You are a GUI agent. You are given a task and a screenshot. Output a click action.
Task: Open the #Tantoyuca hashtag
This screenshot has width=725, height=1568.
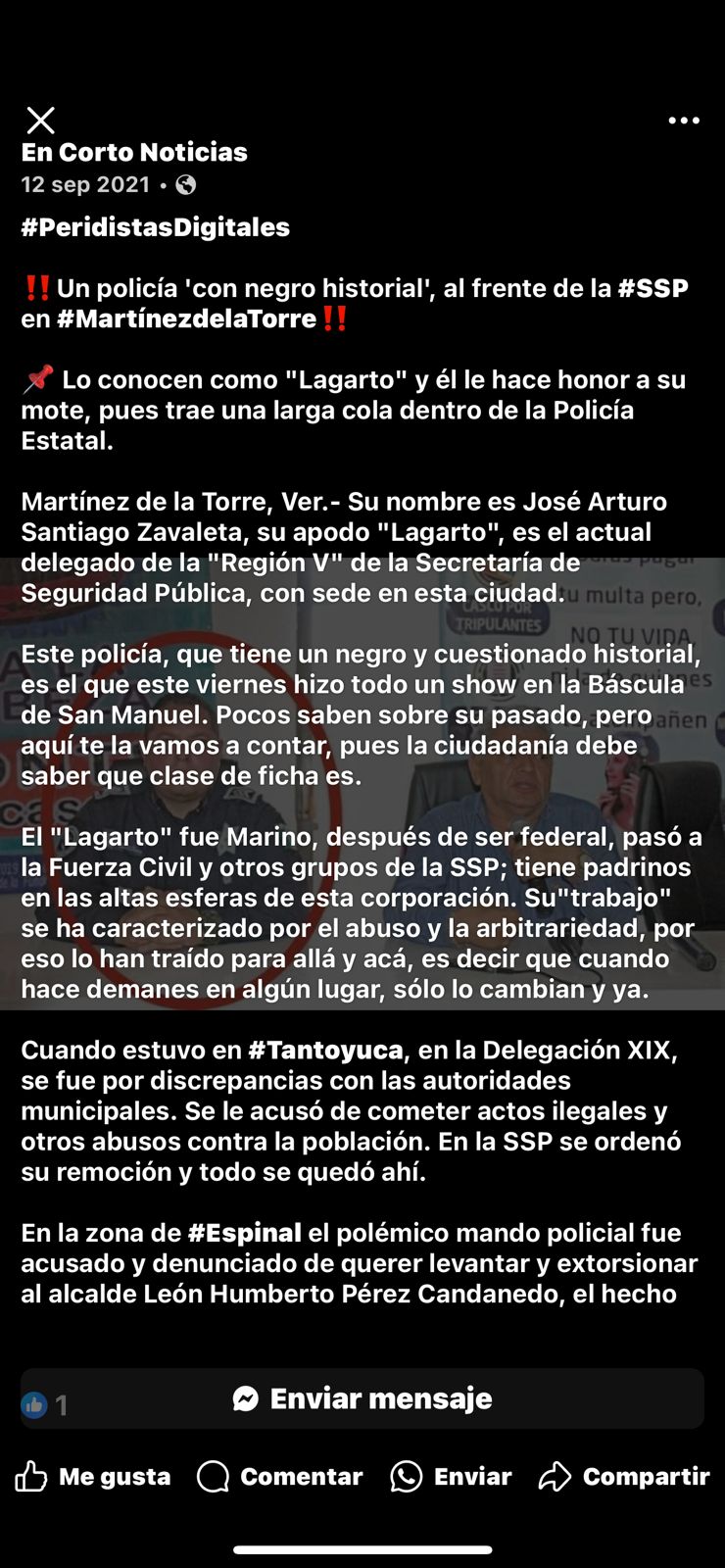click(325, 1051)
